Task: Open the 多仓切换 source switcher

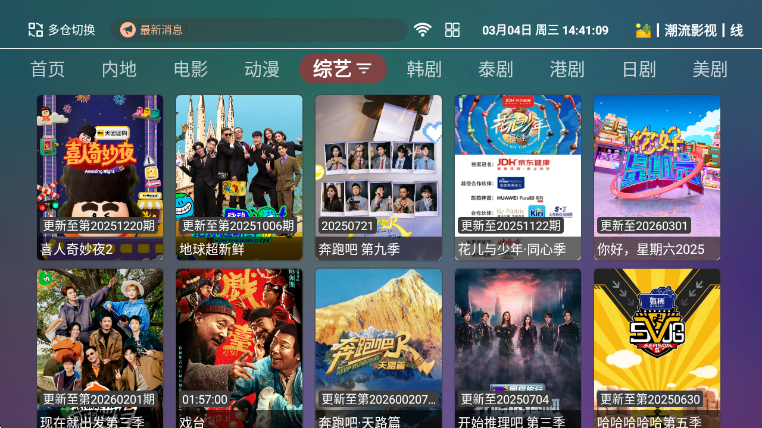Action: 61,30
